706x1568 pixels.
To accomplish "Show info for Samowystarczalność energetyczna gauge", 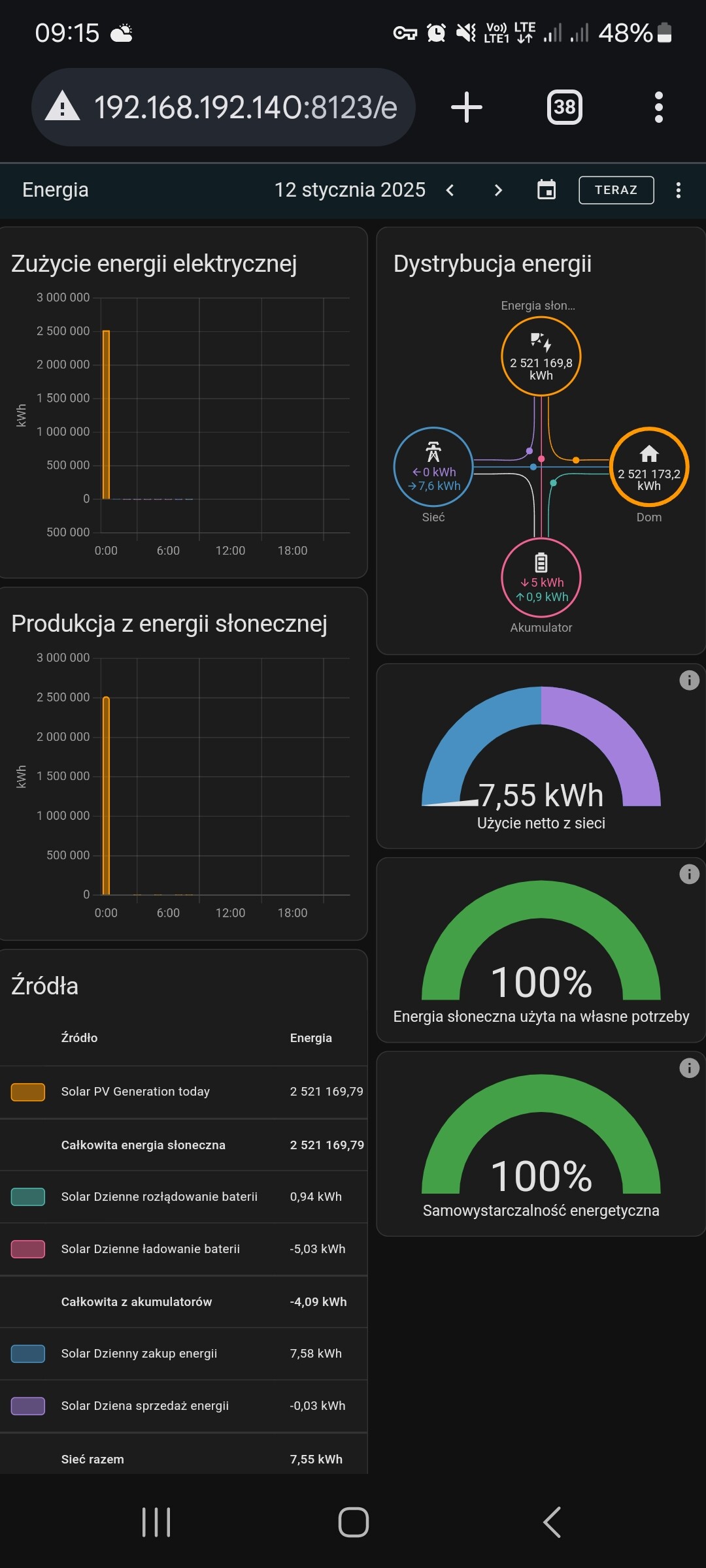I will (x=689, y=1068).
